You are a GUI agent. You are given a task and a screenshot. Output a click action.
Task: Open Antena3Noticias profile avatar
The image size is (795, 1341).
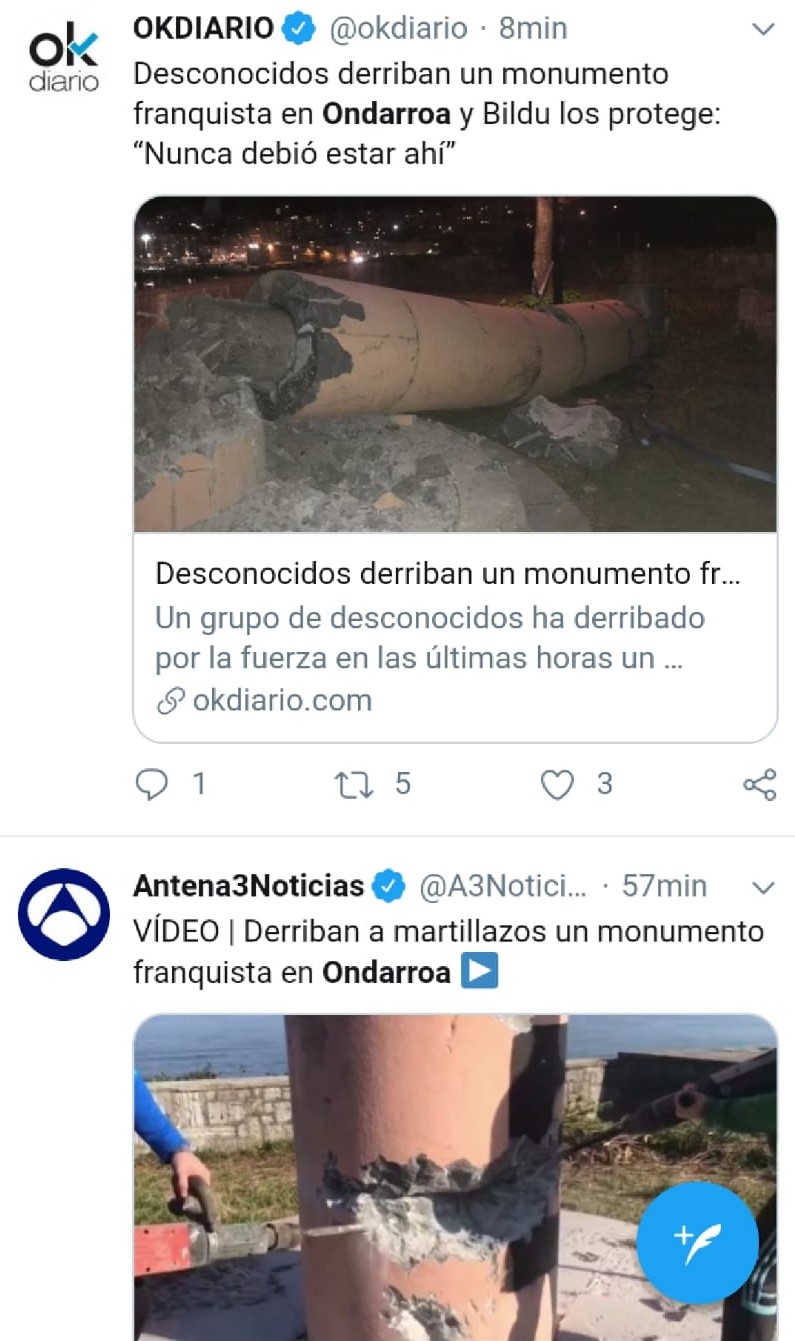click(x=64, y=914)
